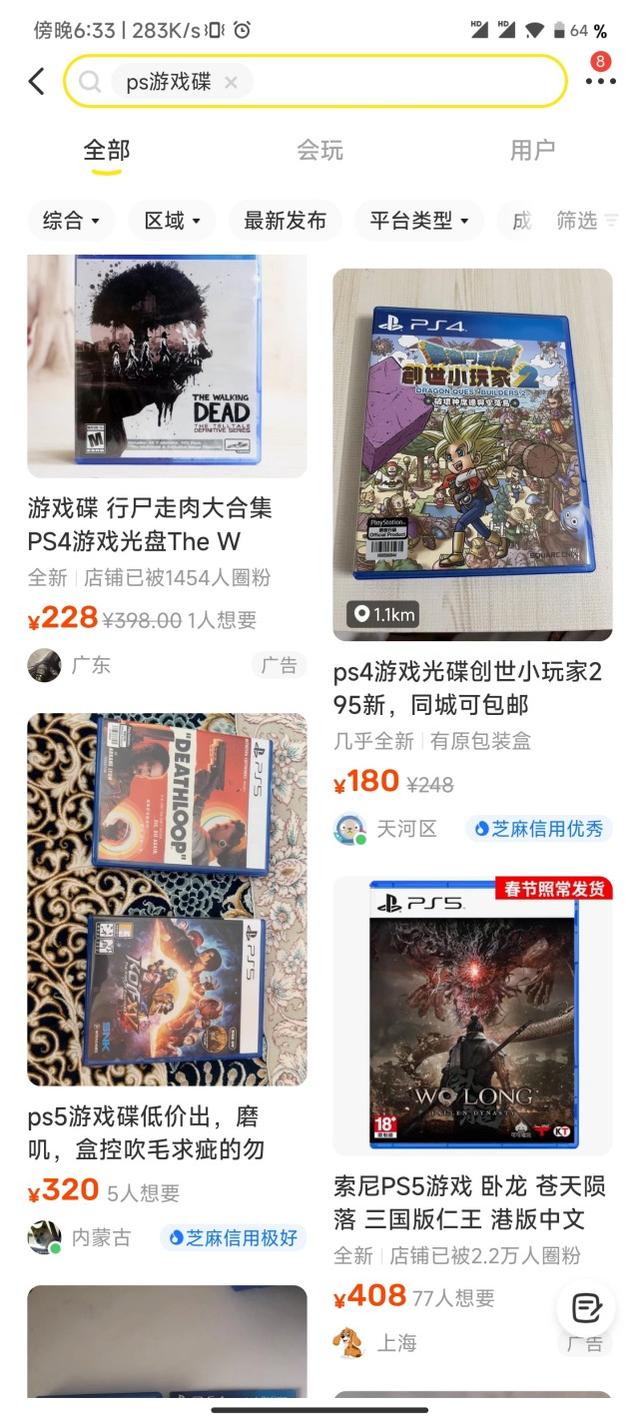640x1422 pixels.
Task: Switch to the 会玩 tab
Action: click(319, 150)
